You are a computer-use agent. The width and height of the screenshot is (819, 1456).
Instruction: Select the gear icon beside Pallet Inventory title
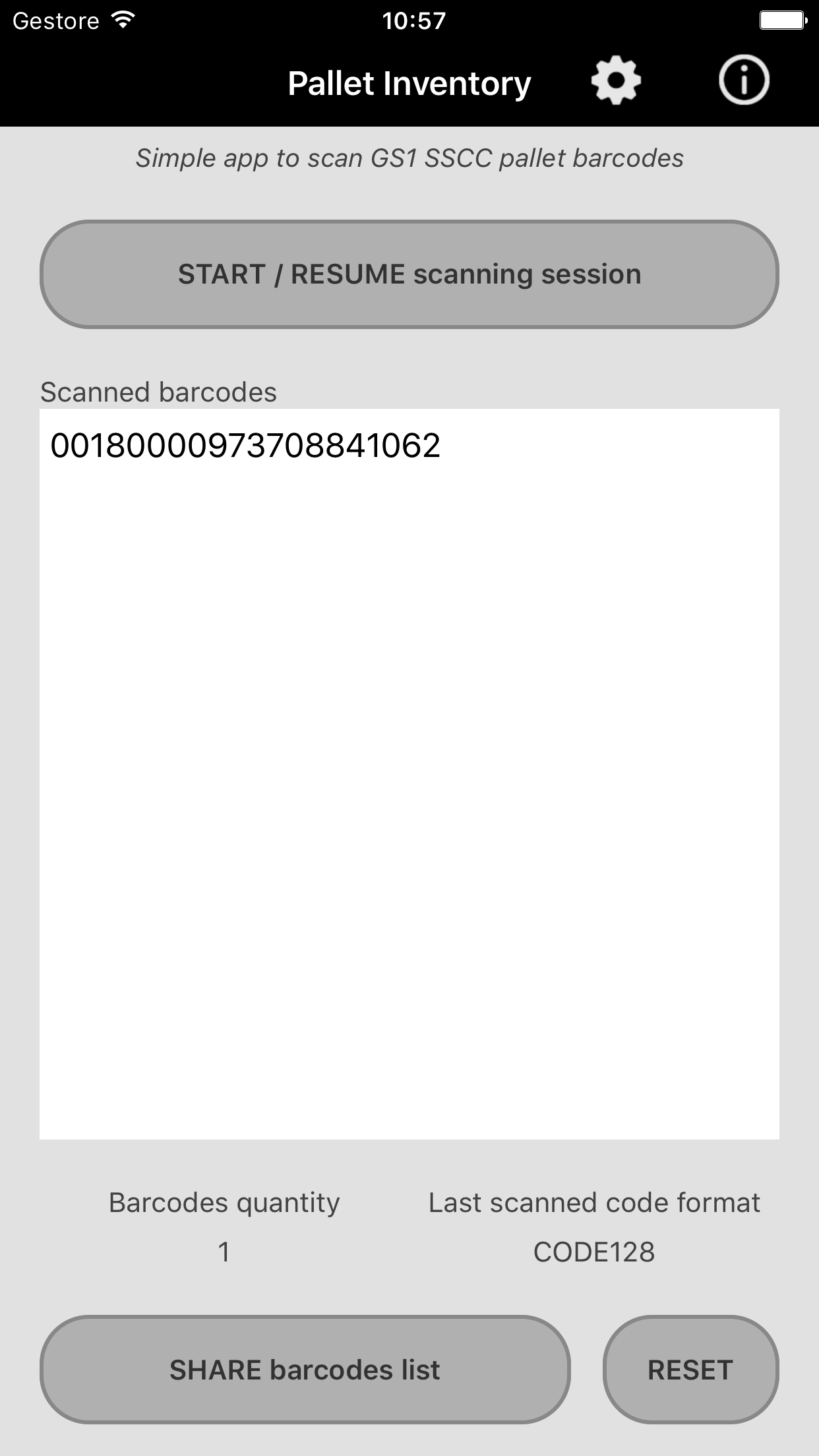pos(615,80)
